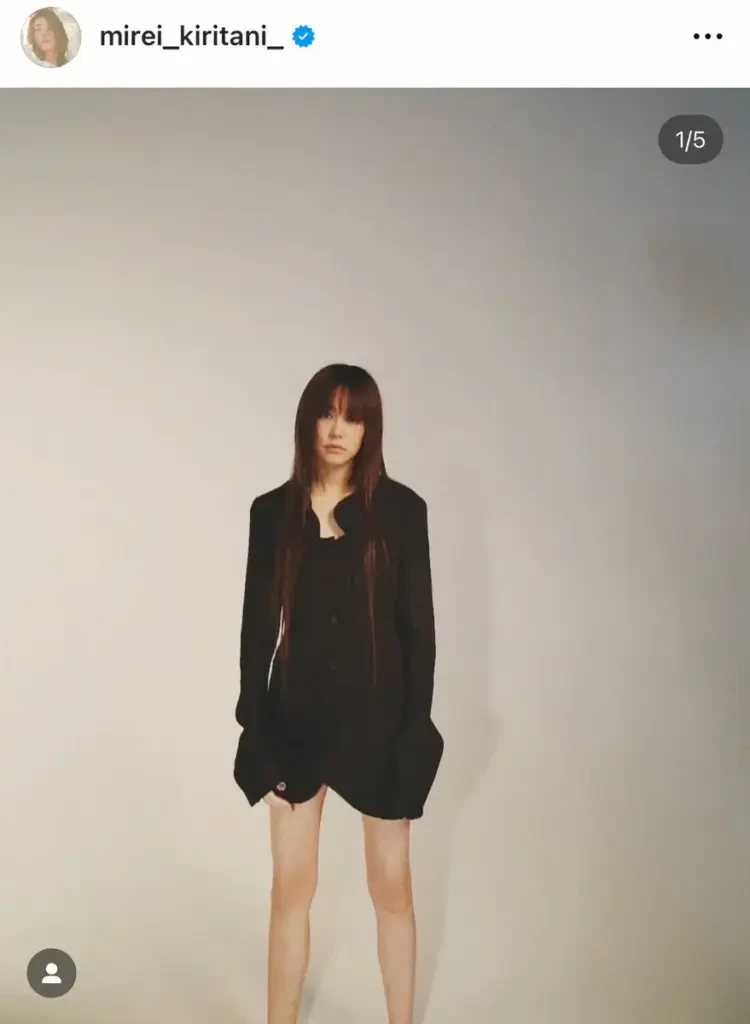750x1024 pixels.
Task: Show tagged people in the photo
Action: click(x=51, y=973)
